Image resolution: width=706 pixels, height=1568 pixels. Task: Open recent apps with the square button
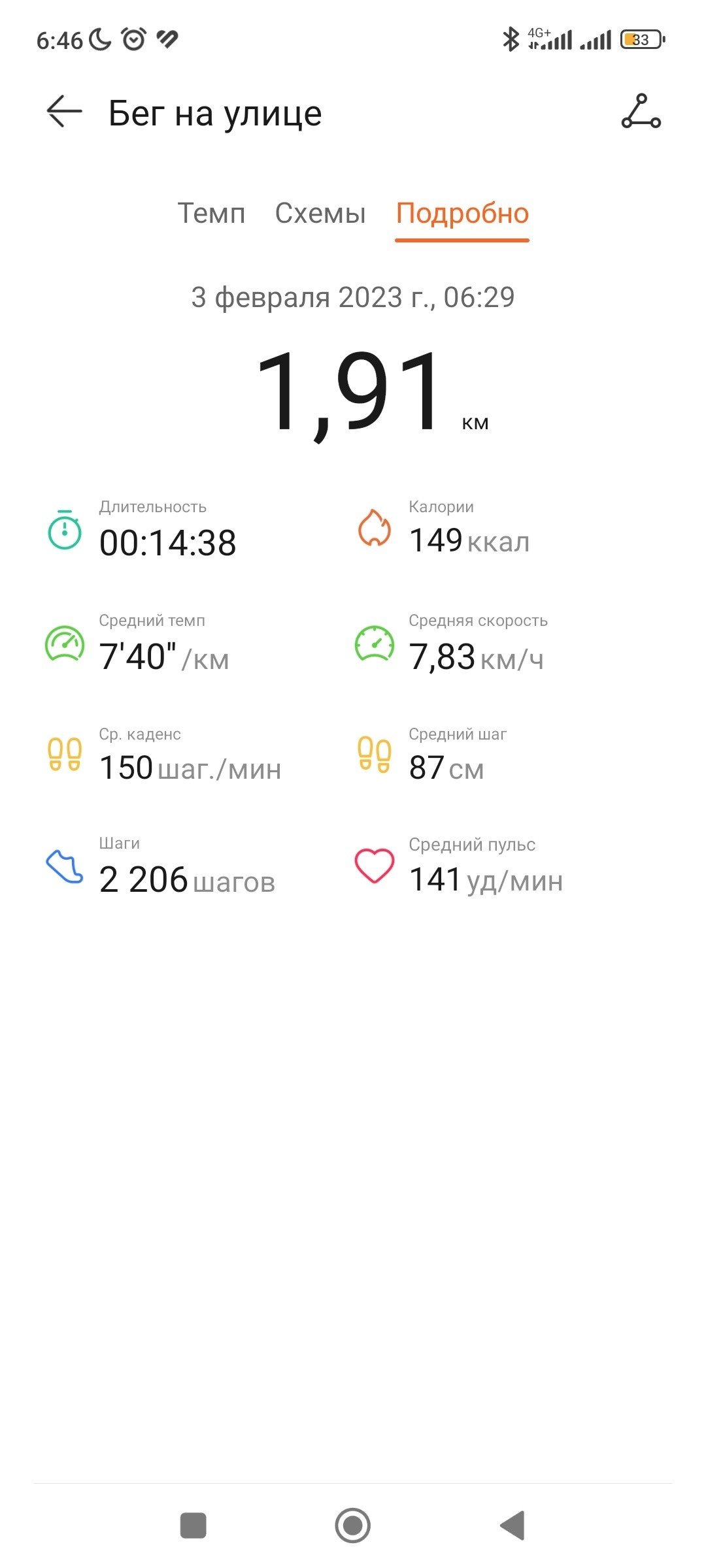(193, 1526)
